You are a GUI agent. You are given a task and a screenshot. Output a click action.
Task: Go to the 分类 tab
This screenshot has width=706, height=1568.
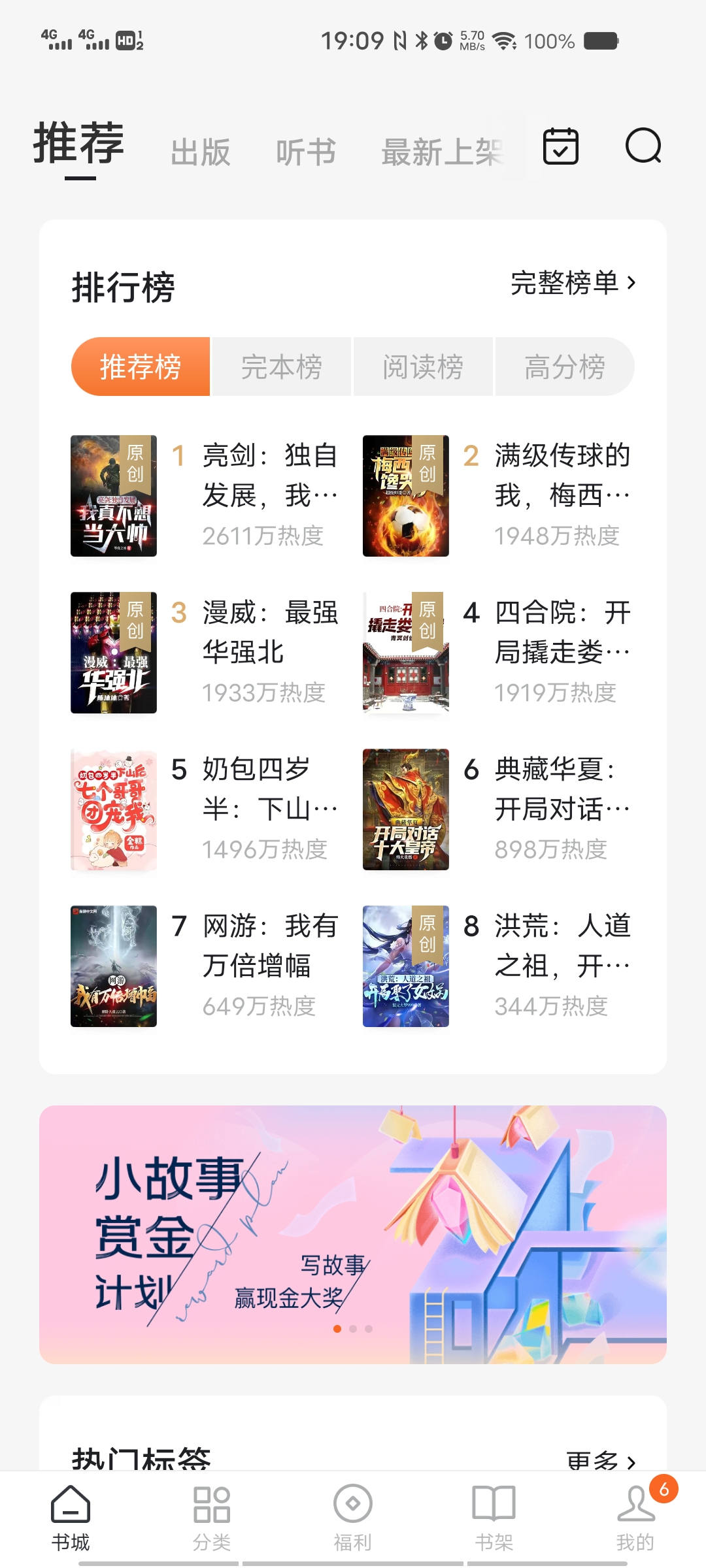[x=212, y=1518]
